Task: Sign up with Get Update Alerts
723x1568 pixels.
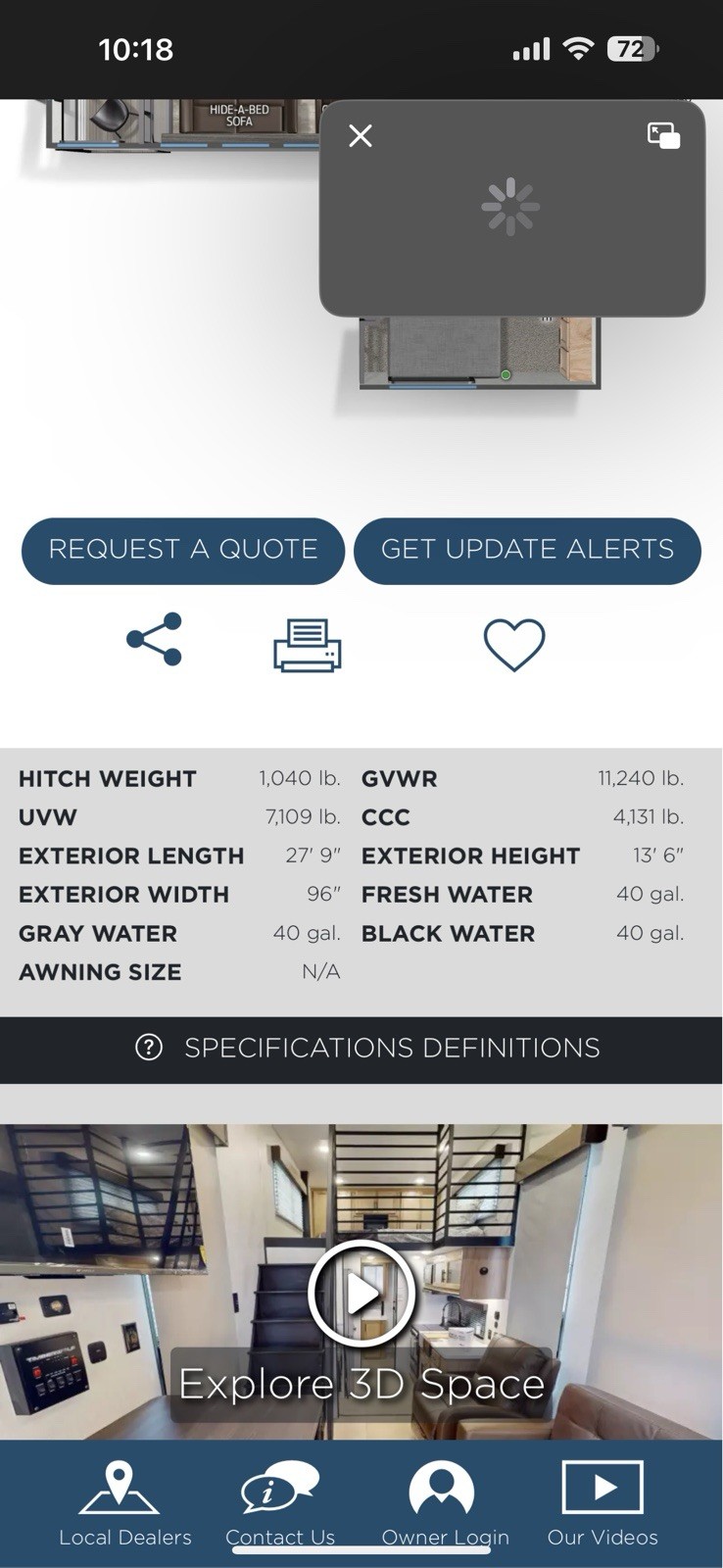Action: pyautogui.click(x=527, y=551)
